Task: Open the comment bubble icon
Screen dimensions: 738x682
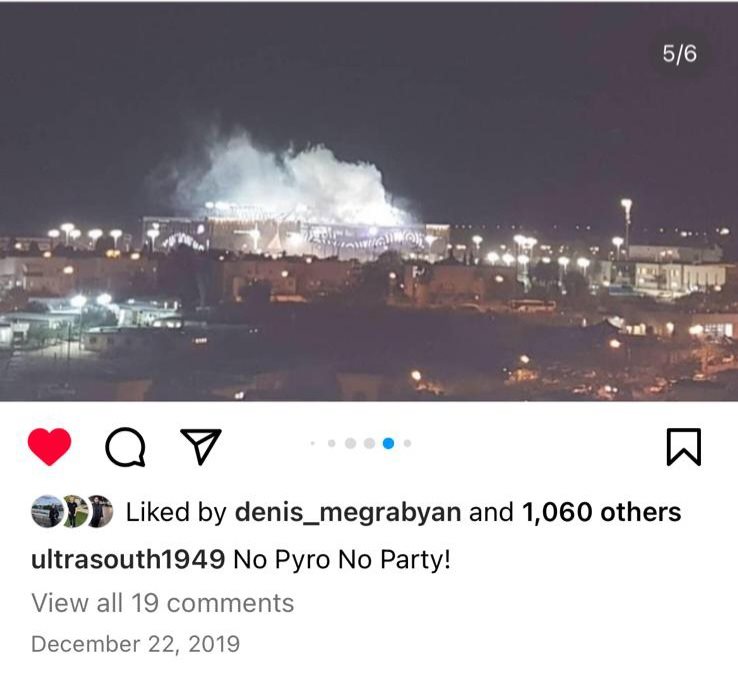Action: (124, 448)
